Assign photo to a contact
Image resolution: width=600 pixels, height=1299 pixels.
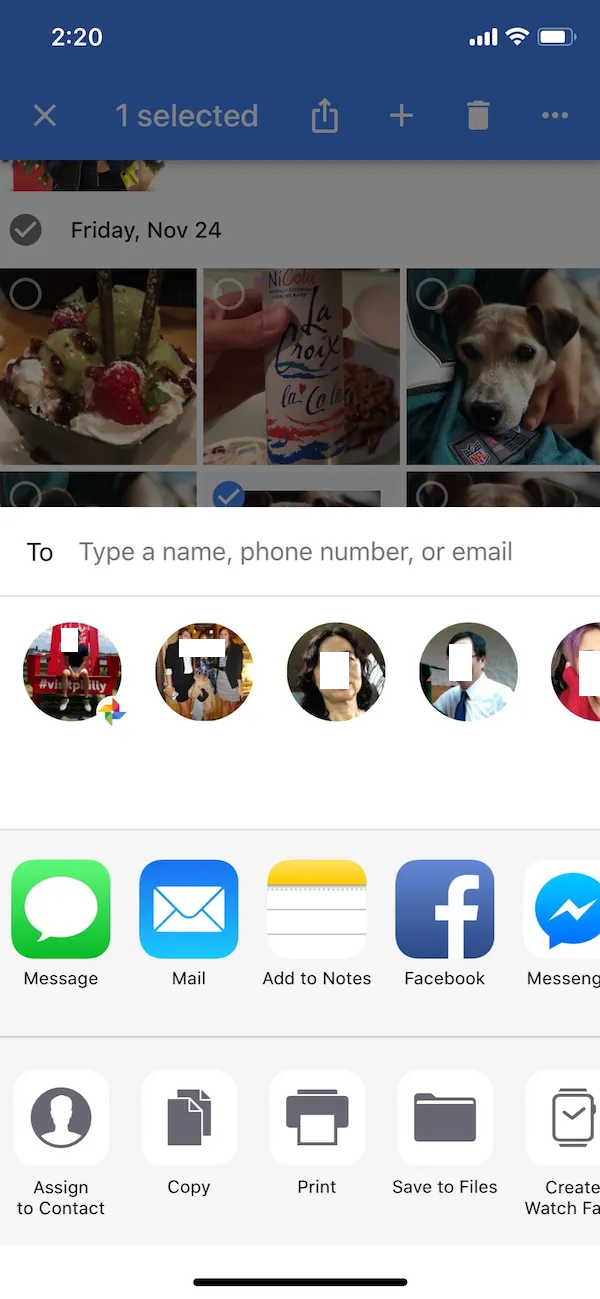click(61, 1118)
